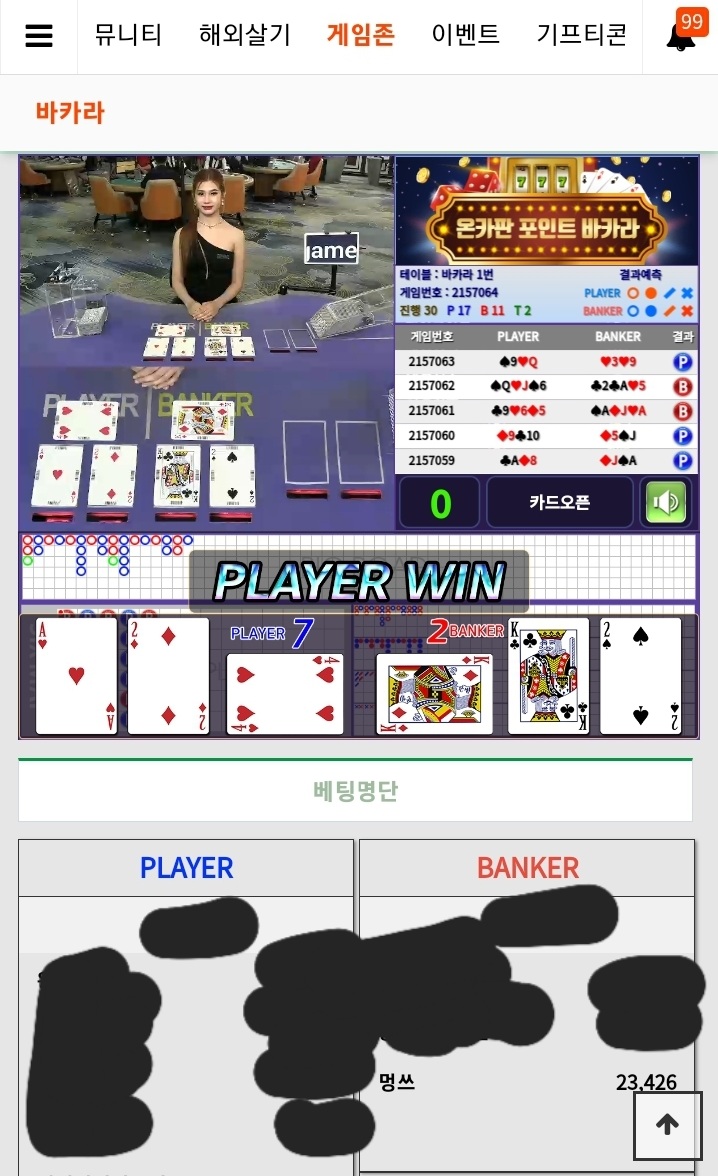Open the 뮤니티 tab
Screen dimensions: 718x1176
coord(128,35)
